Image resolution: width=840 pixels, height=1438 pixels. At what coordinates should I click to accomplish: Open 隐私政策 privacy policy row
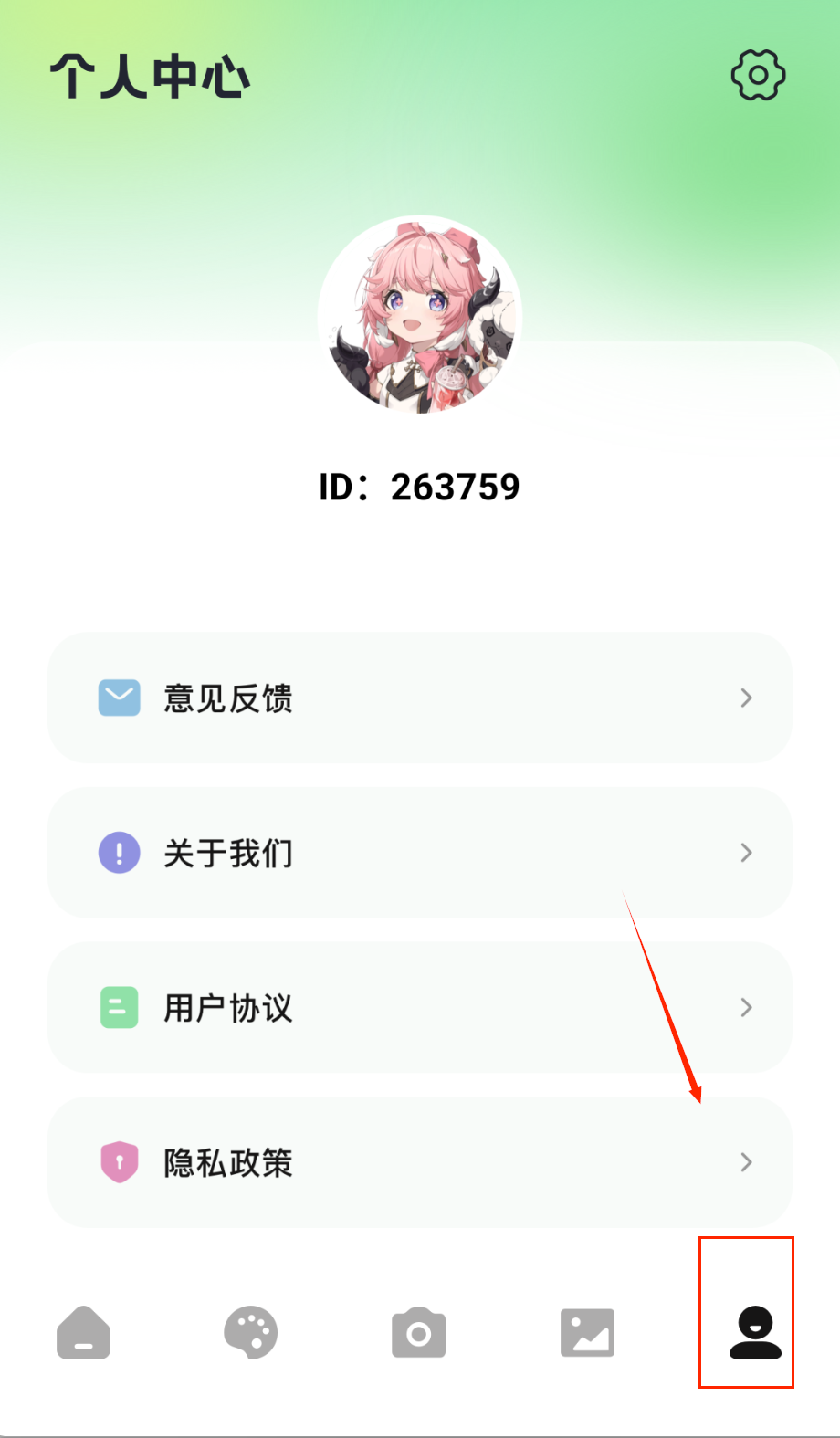coord(420,1162)
